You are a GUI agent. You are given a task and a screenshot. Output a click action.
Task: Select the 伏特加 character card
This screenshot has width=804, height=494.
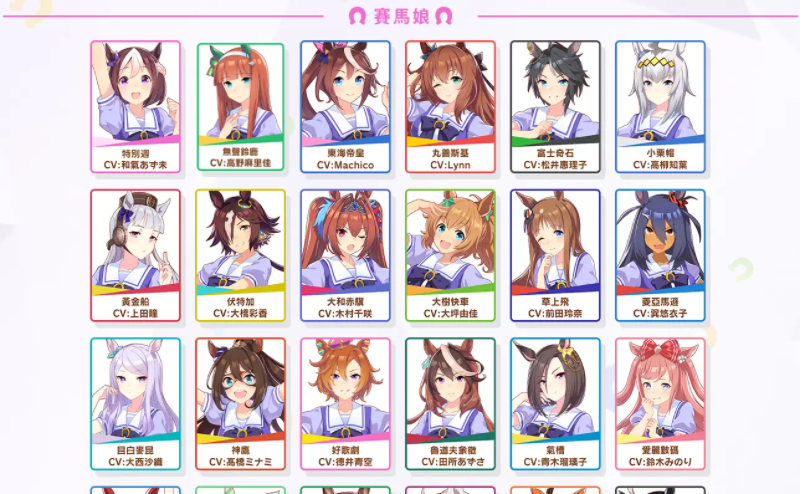pos(240,254)
